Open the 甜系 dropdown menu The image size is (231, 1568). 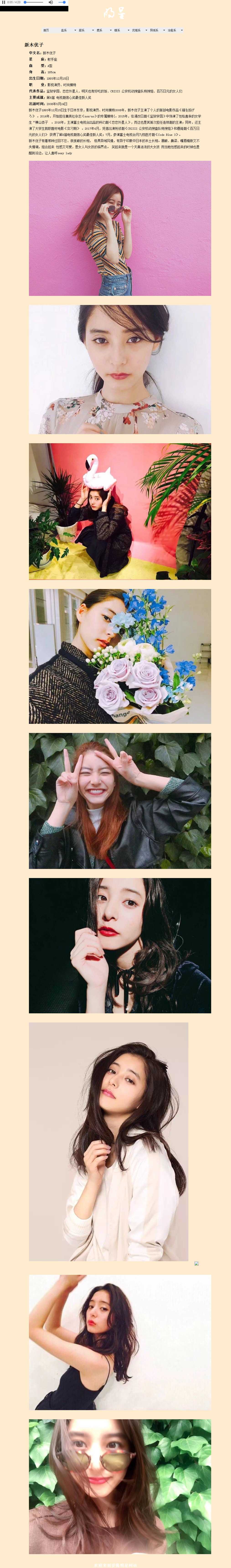[82, 30]
